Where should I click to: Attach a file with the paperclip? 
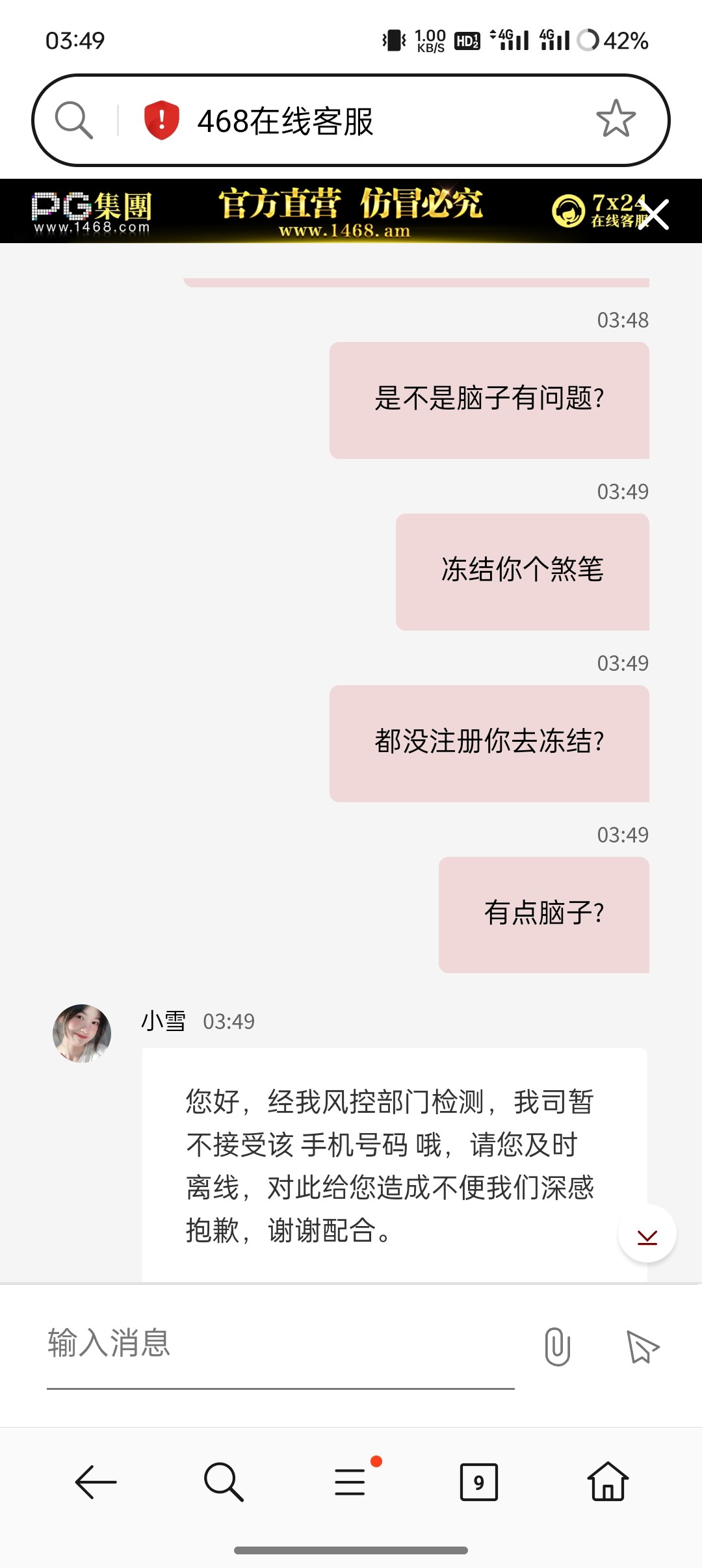558,1346
